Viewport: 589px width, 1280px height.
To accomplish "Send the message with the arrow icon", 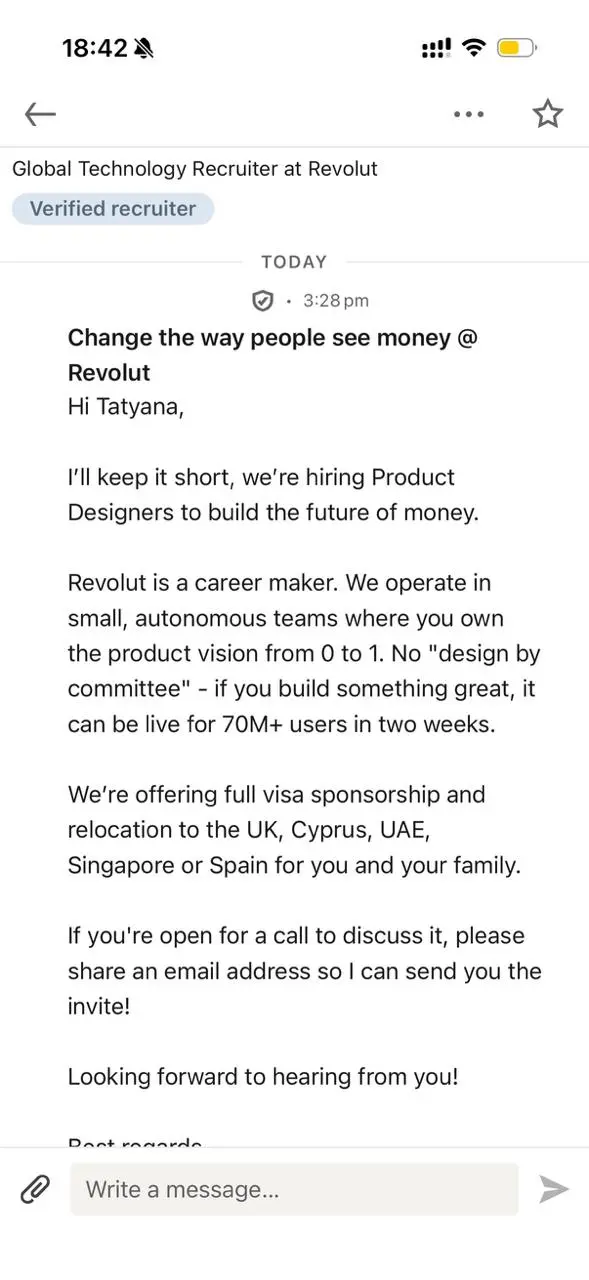I will click(553, 1189).
